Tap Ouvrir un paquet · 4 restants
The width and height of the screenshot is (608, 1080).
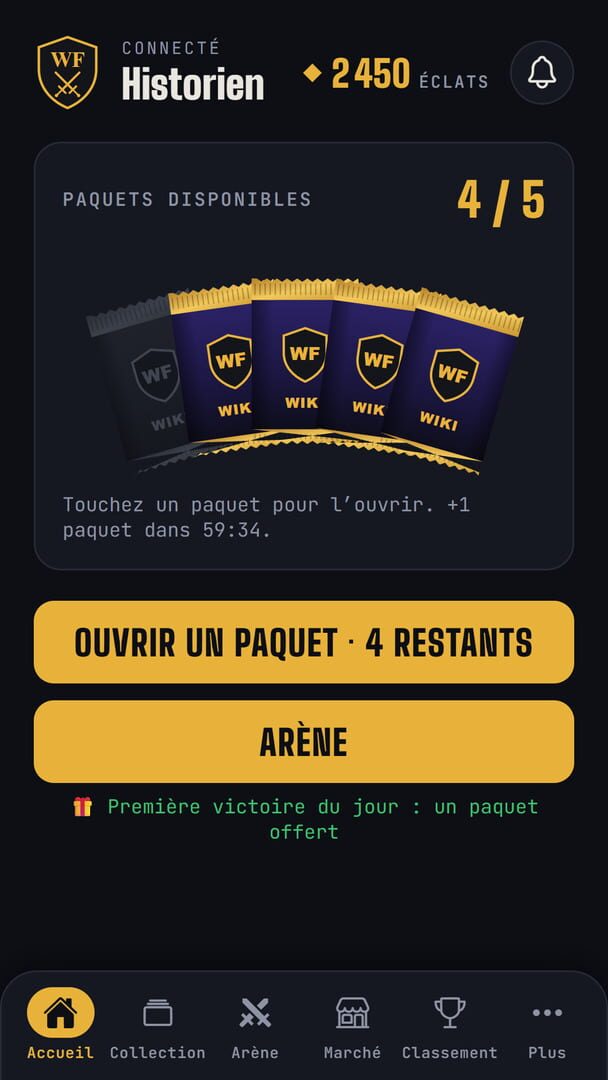click(304, 642)
